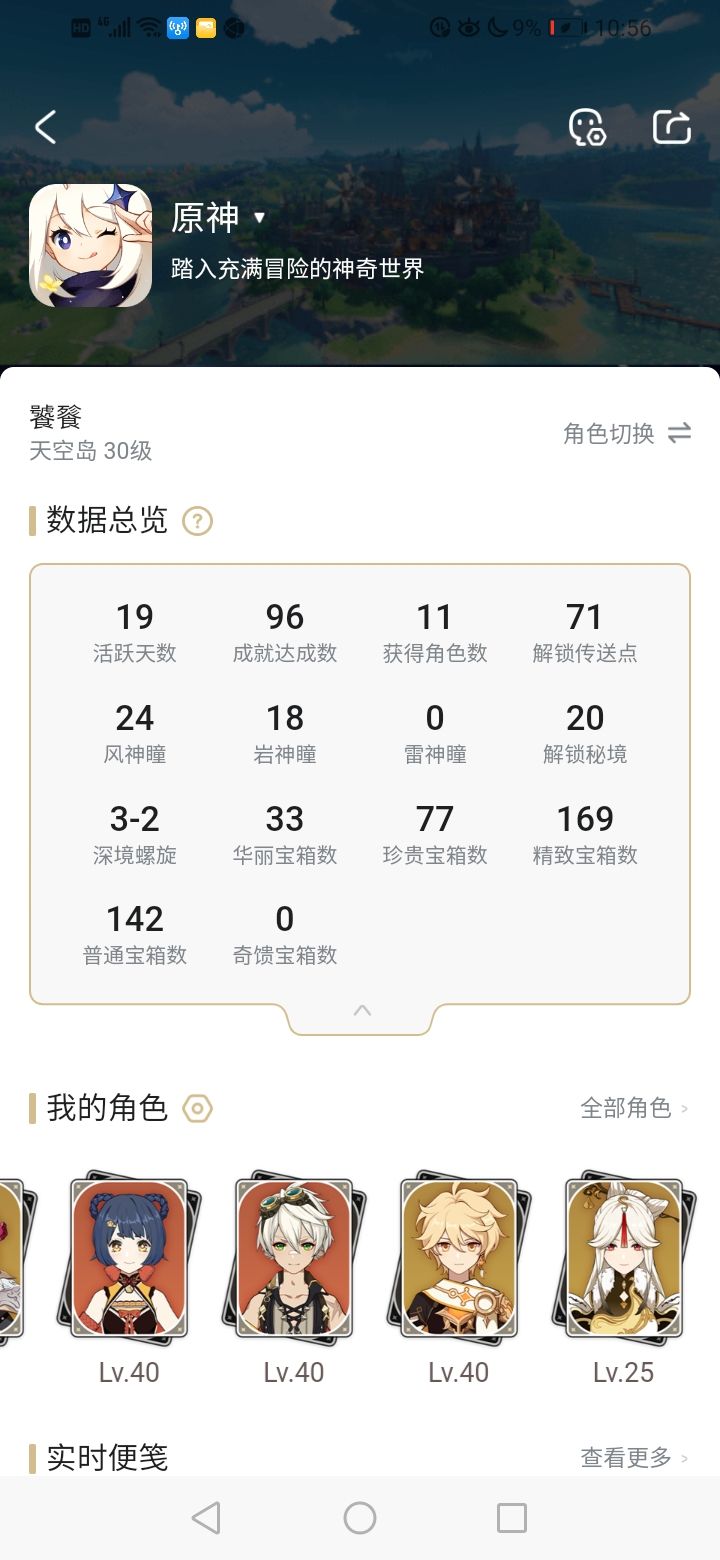The height and width of the screenshot is (1560, 720).
Task: Open the blonde Lv.40 character card
Action: pos(459,1257)
